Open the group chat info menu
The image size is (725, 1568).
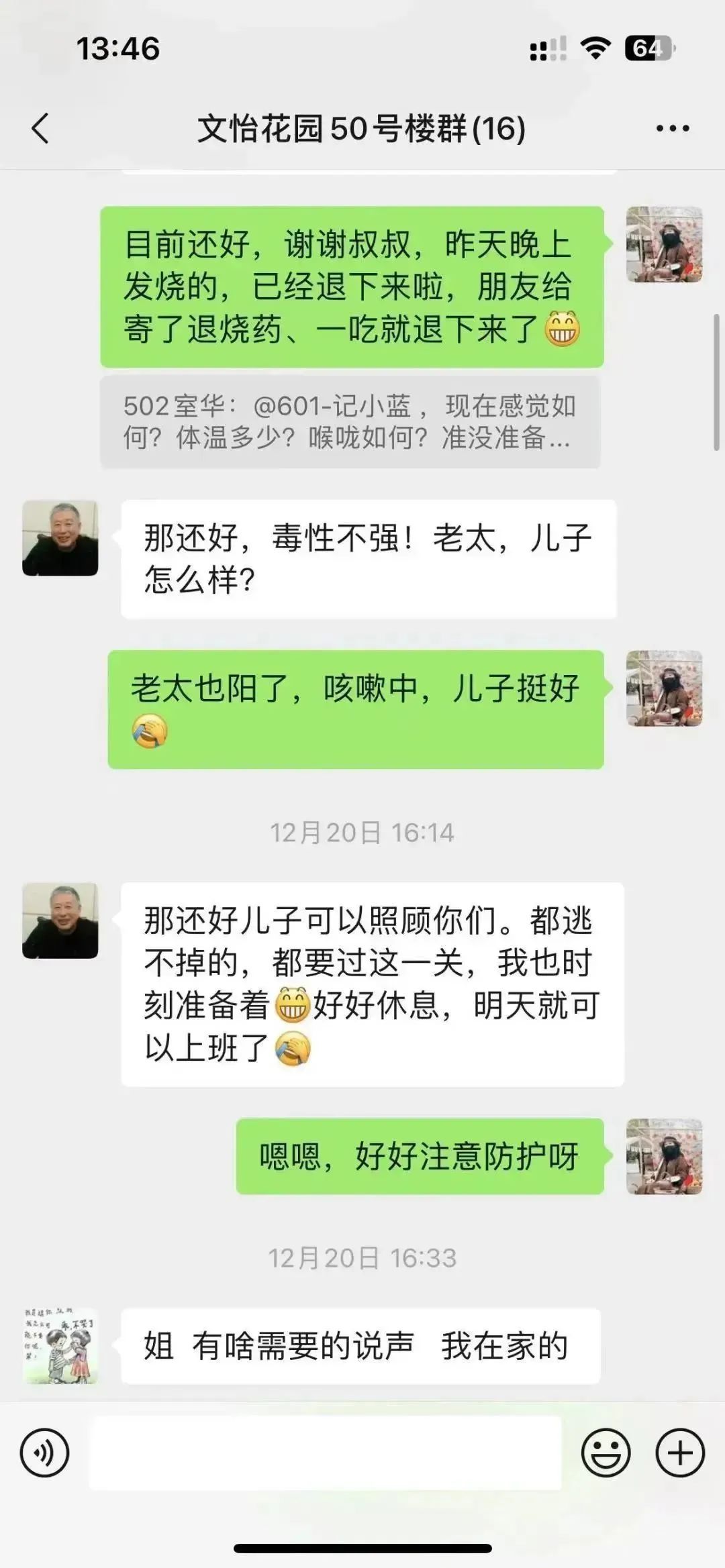tap(672, 128)
